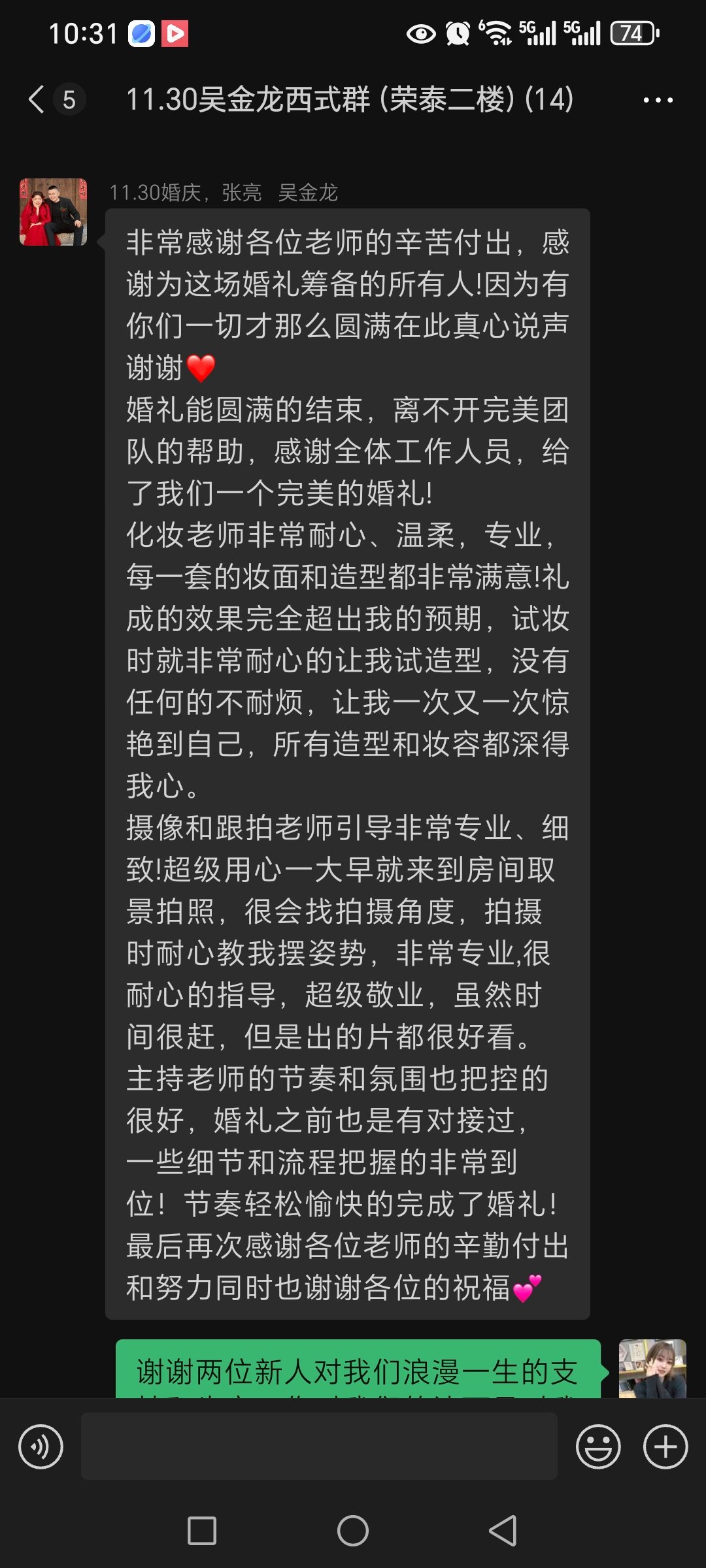Viewport: 706px width, 1568px height.
Task: Open the group chat options menu
Action: (x=658, y=100)
